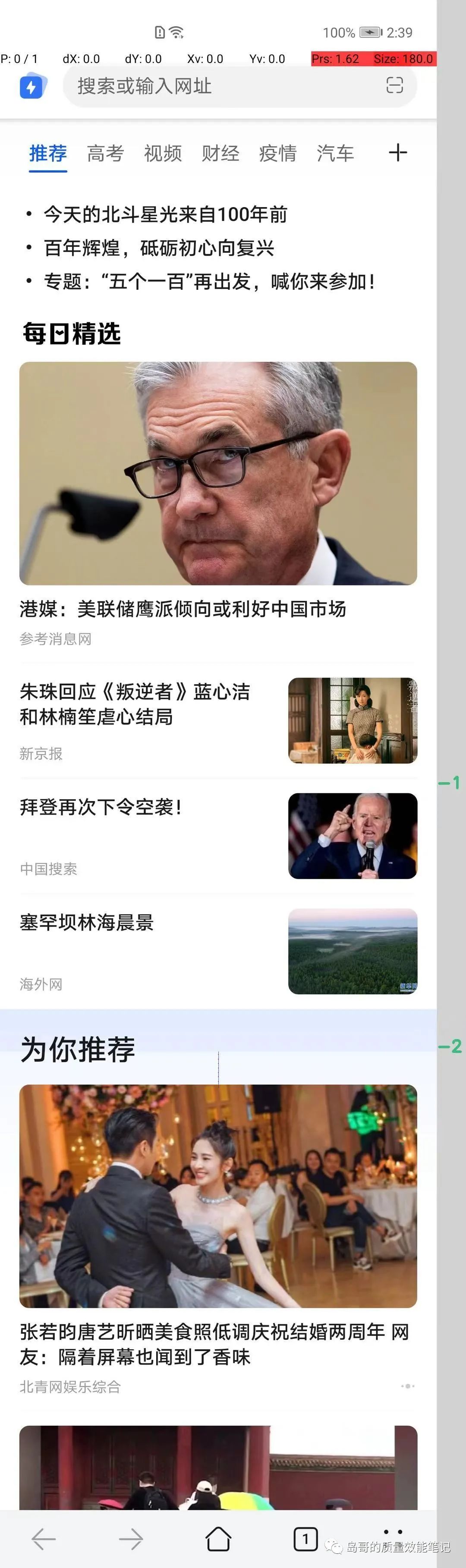This screenshot has height=1568, width=466.
Task: Switch to the 疫情 tab
Action: (278, 154)
